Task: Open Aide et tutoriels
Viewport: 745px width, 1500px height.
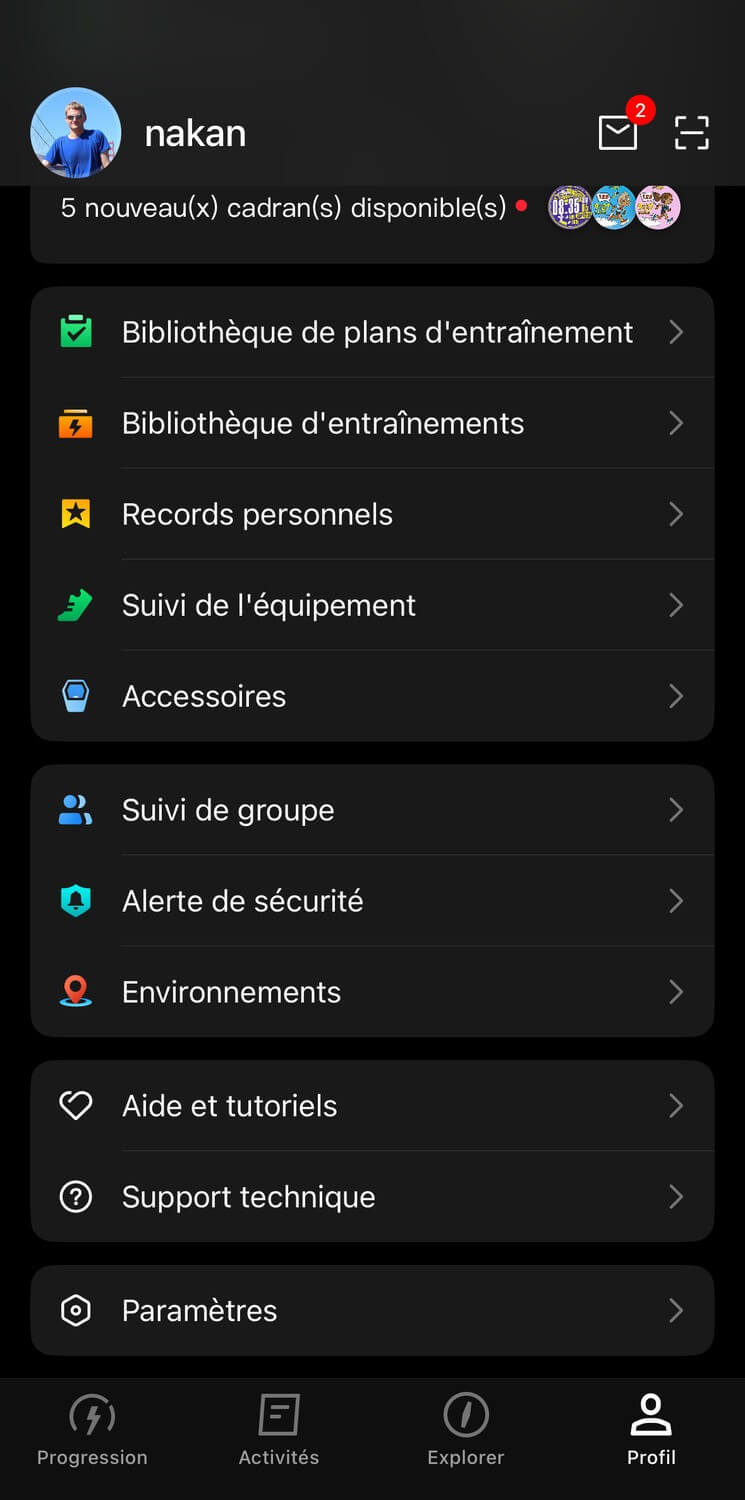Action: pyautogui.click(x=372, y=1106)
